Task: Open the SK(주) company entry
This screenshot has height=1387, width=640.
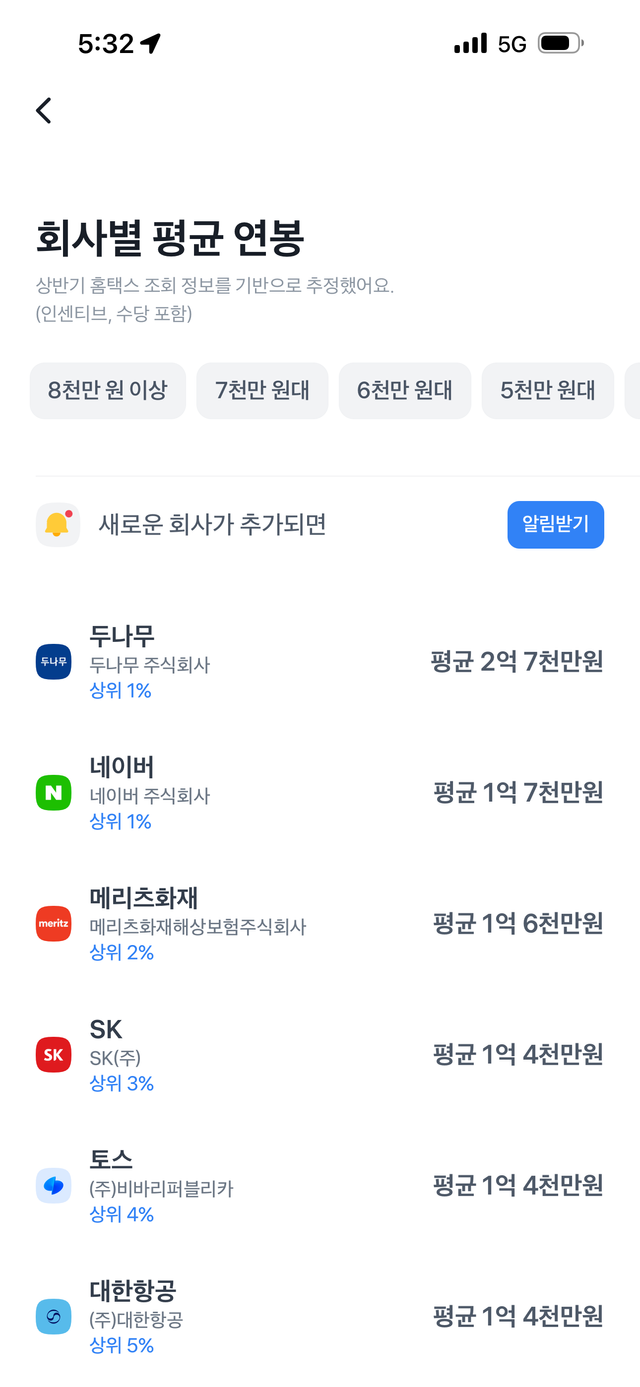Action: (x=320, y=1055)
